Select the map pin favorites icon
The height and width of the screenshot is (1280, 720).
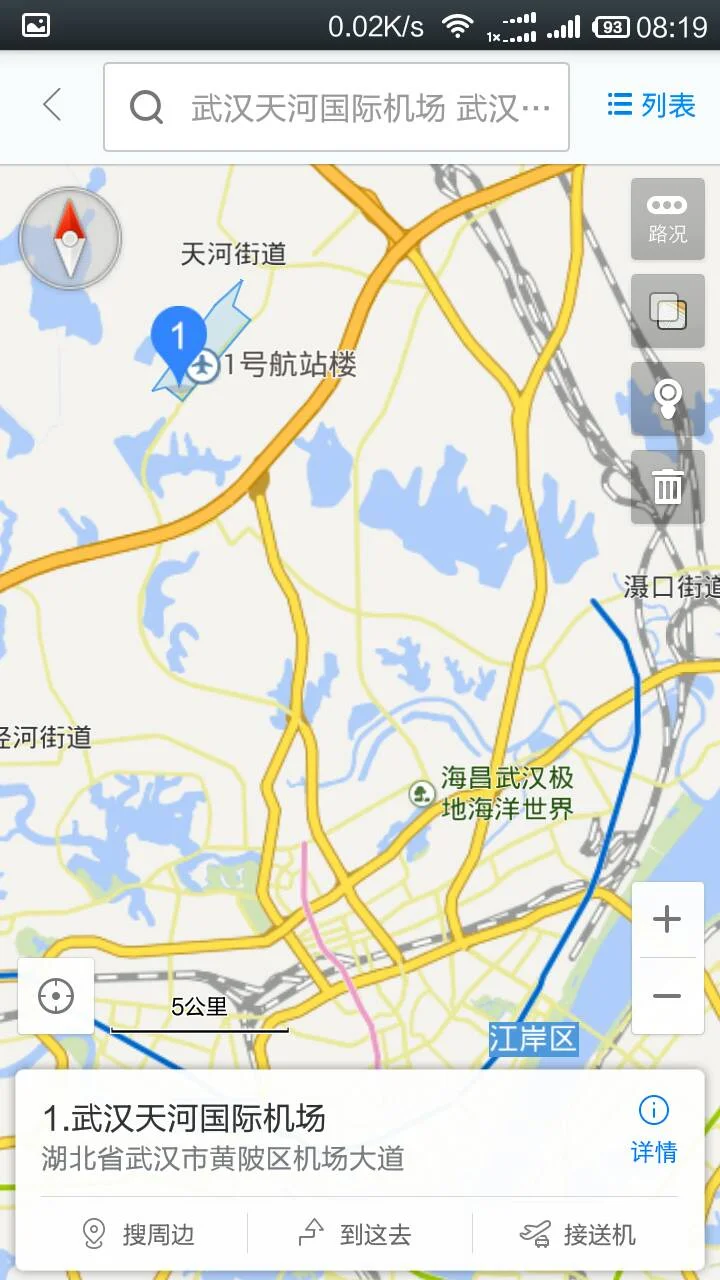point(667,399)
